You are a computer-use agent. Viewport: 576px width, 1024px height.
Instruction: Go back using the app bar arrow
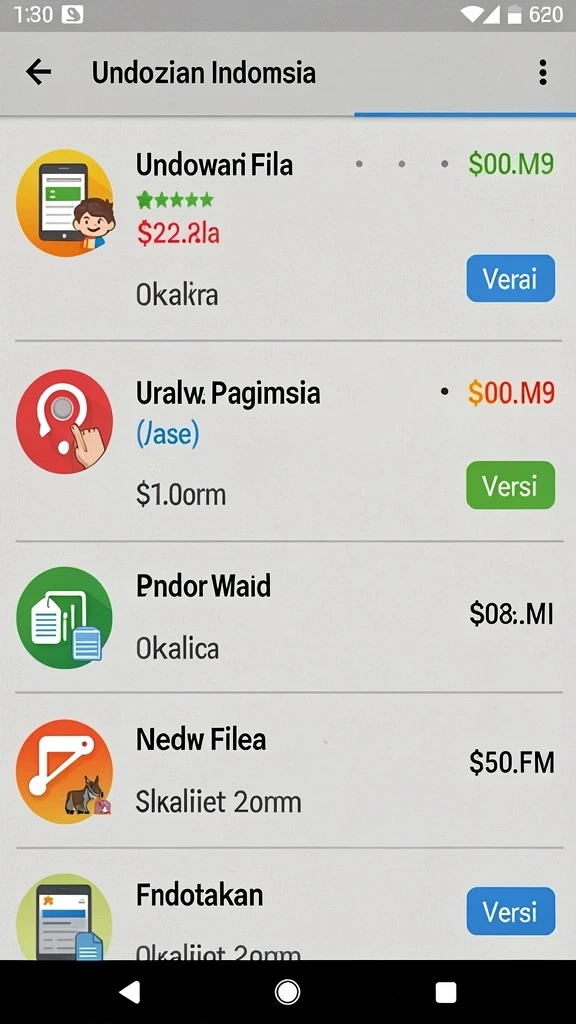pyautogui.click(x=39, y=72)
